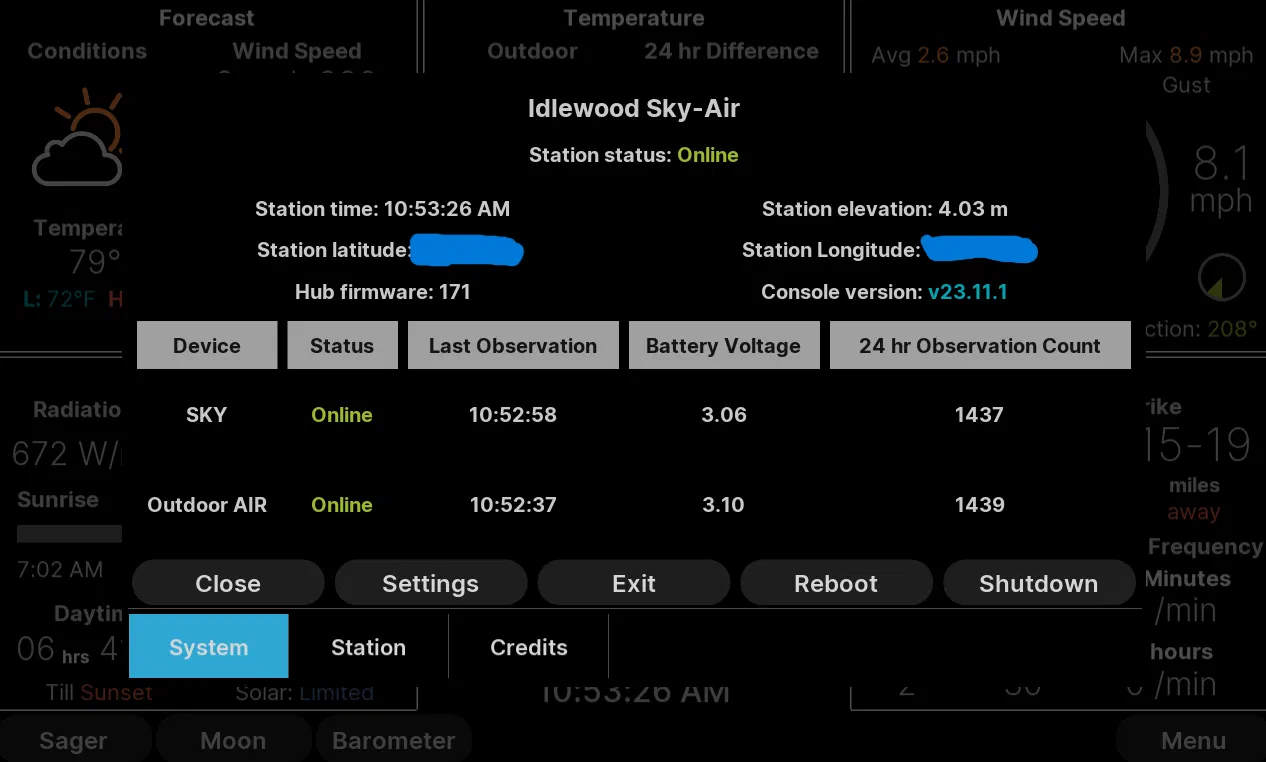This screenshot has width=1266, height=762.
Task: Open the Settings button
Action: coord(430,583)
